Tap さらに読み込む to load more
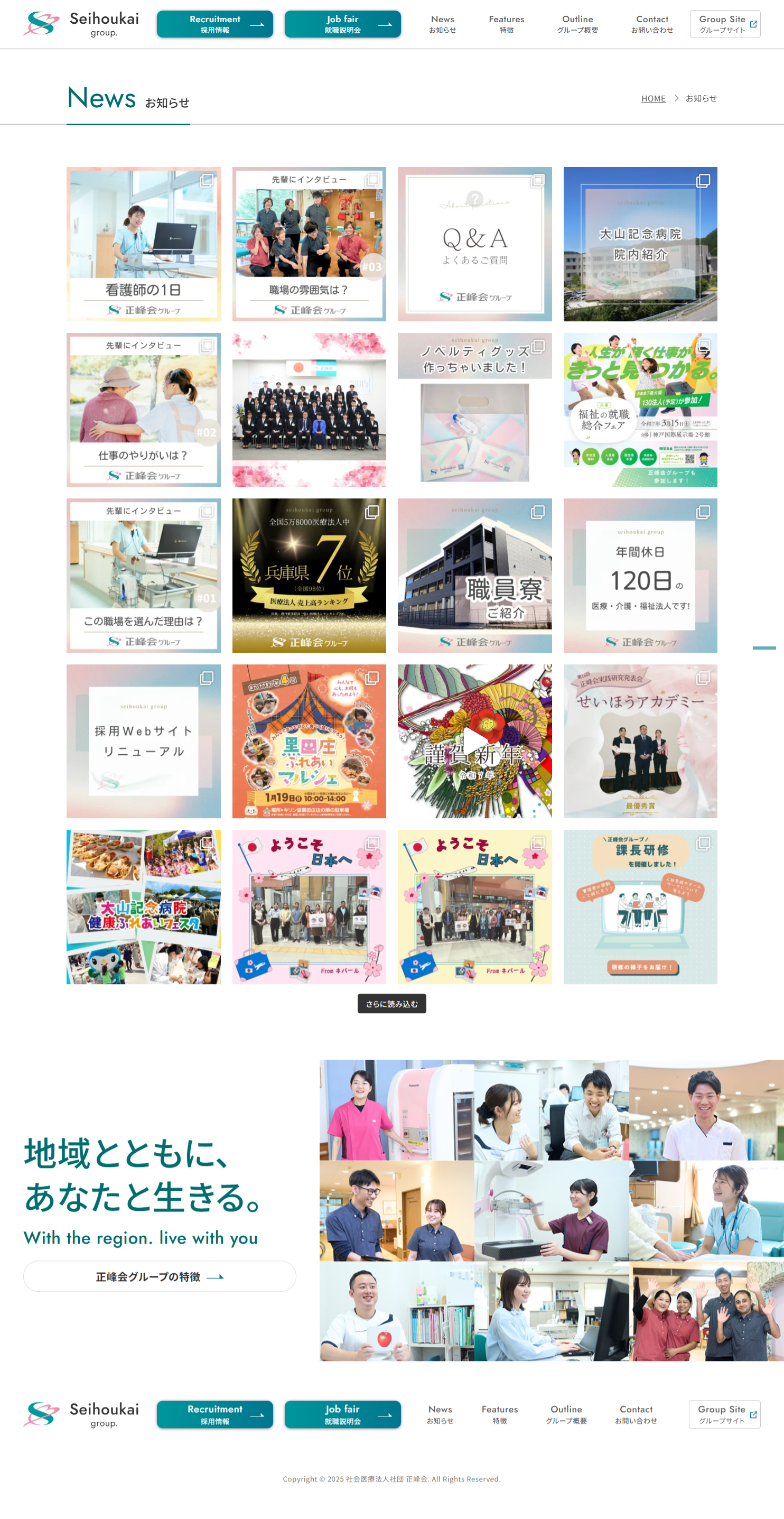Screen dimensions: 784x1519 click(x=391, y=1004)
